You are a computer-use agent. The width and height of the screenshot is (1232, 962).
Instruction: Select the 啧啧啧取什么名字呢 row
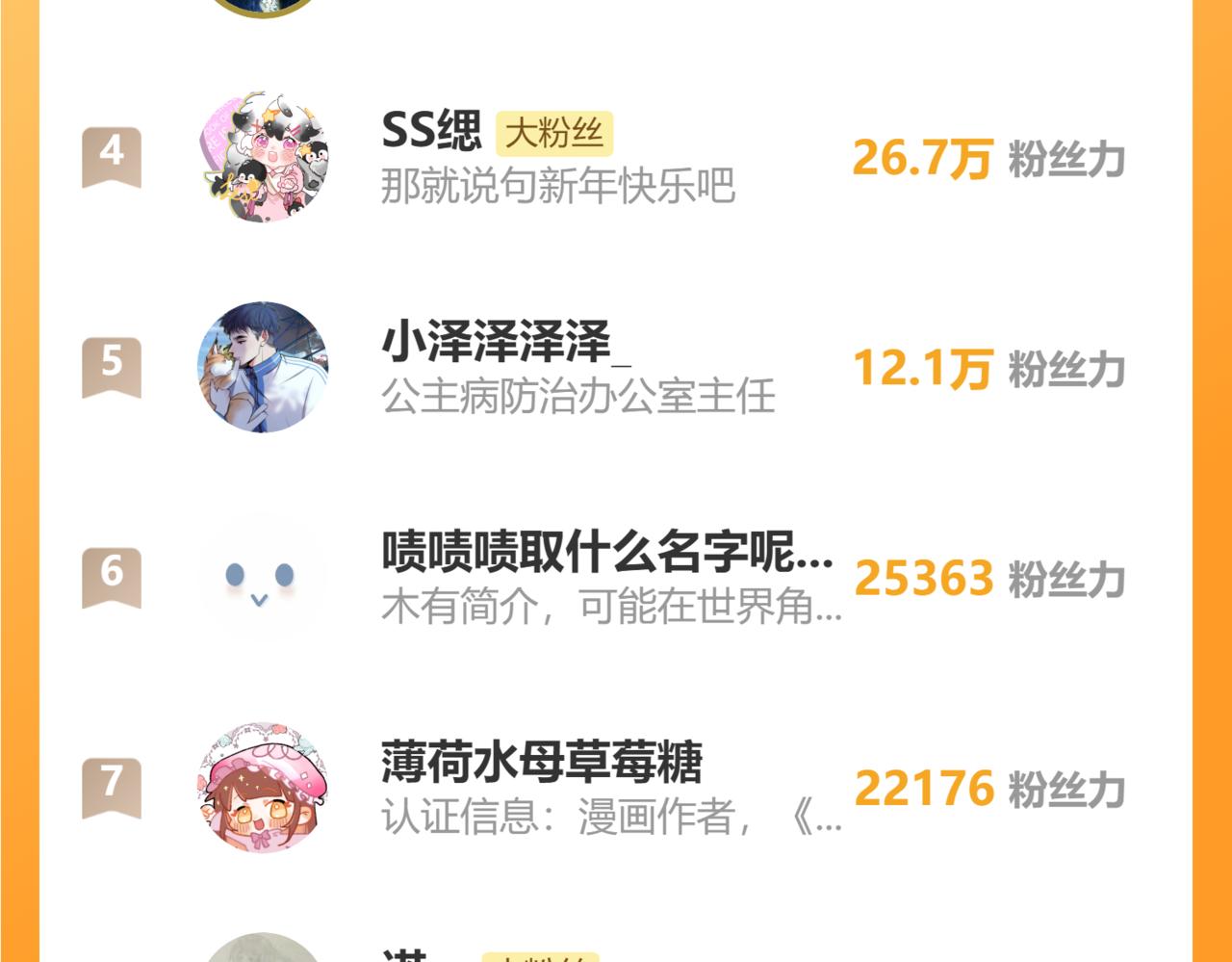pyautogui.click(x=616, y=578)
